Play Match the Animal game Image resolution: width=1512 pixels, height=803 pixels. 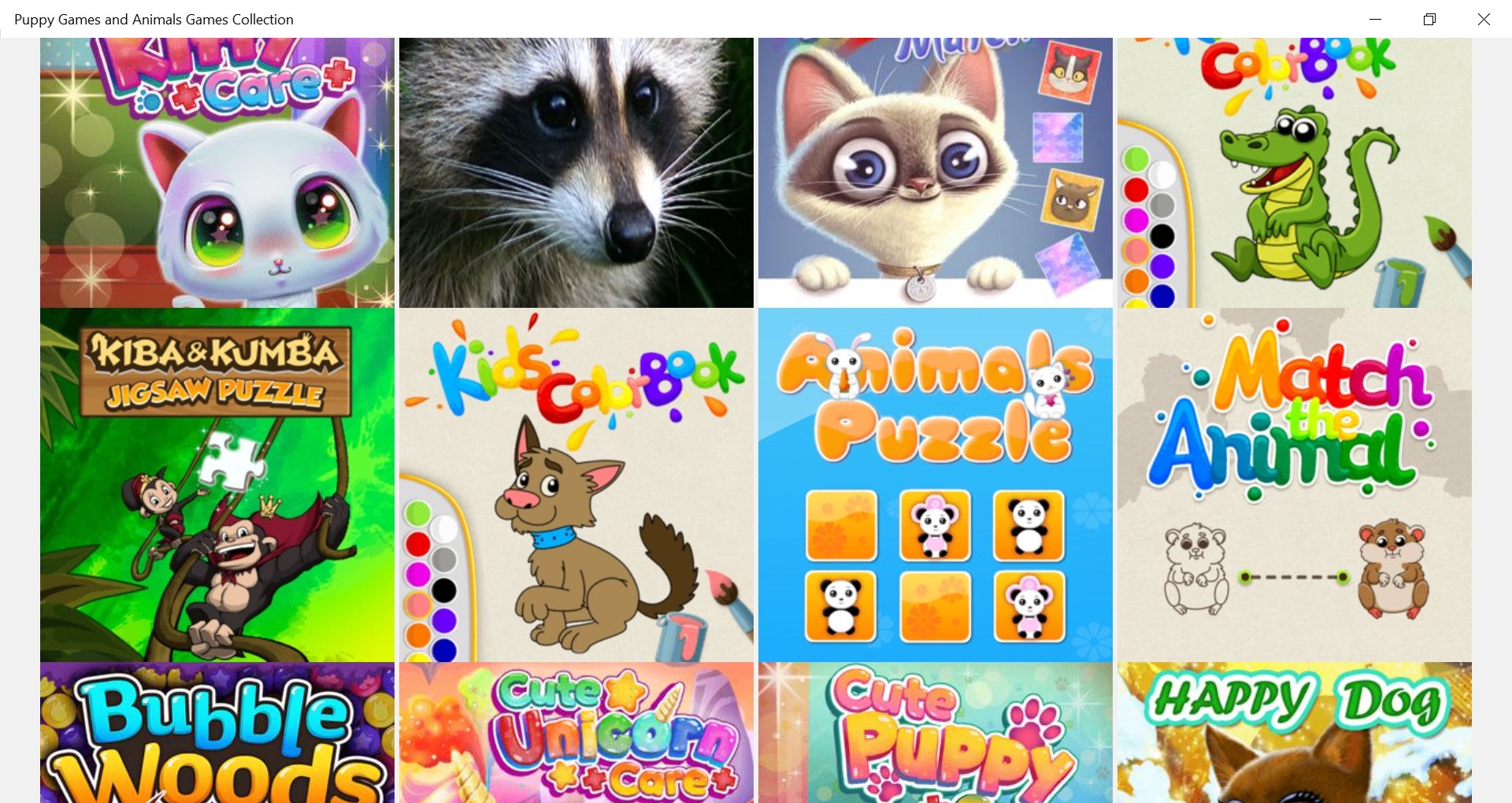[x=1294, y=484]
